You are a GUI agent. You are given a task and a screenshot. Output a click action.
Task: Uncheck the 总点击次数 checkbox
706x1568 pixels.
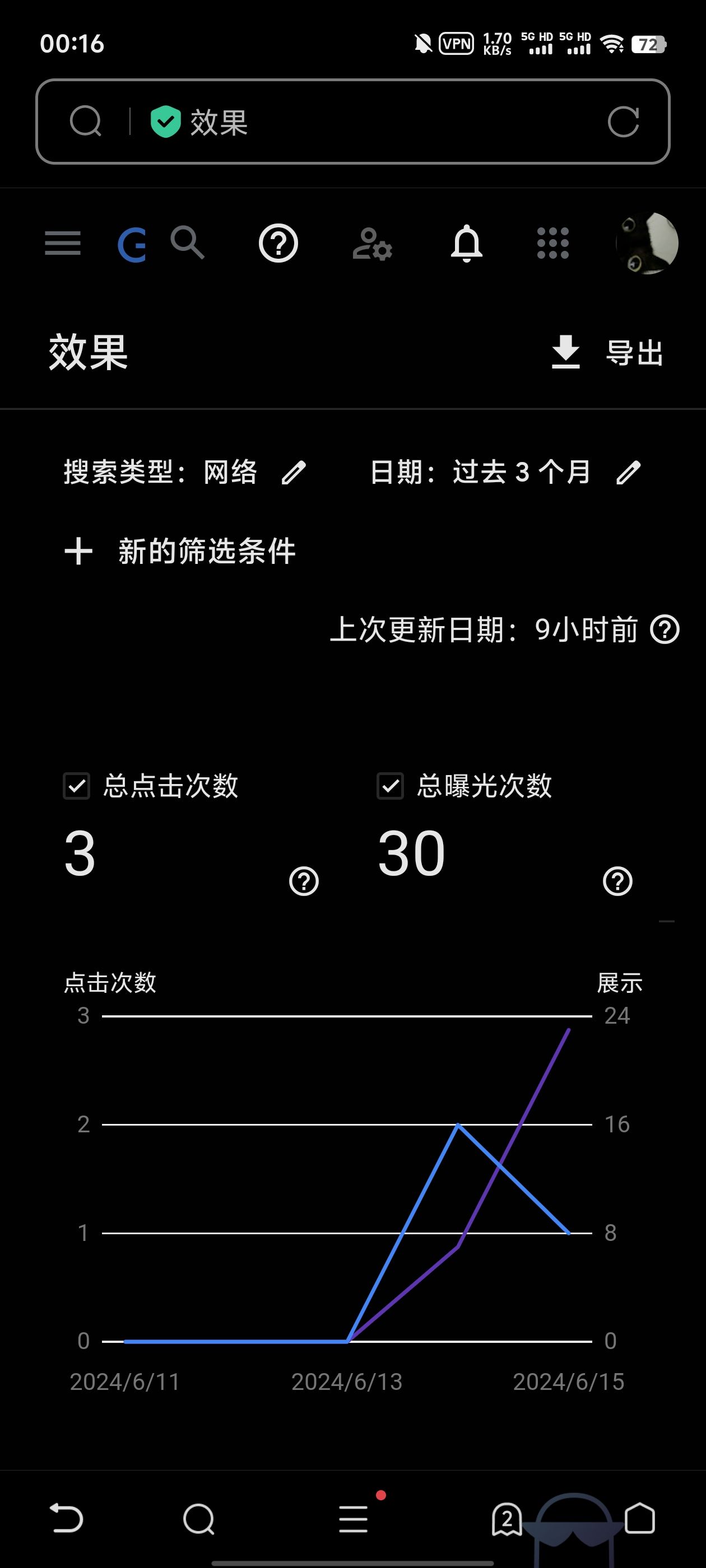[x=77, y=786]
